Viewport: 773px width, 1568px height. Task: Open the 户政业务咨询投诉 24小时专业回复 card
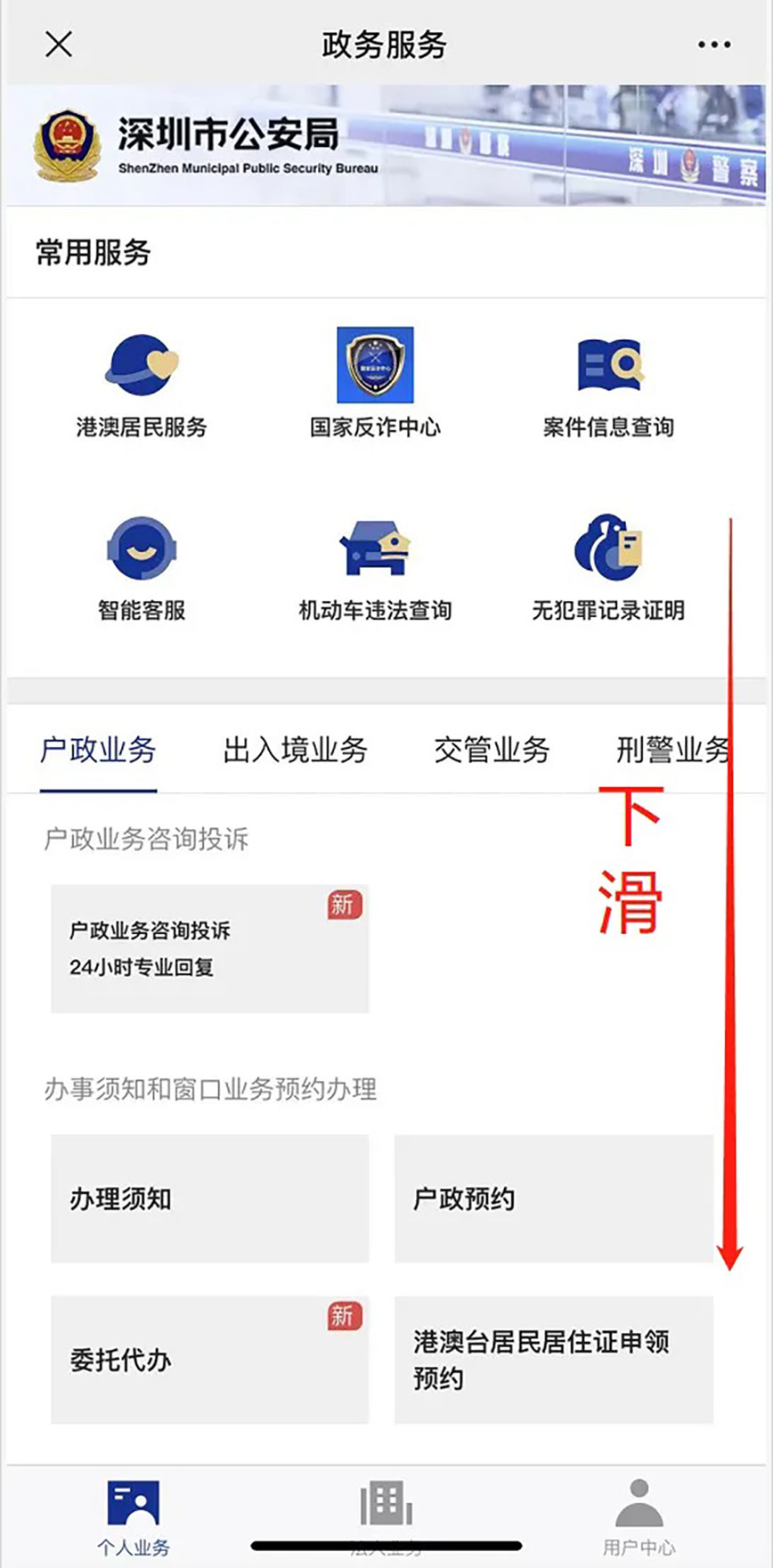209,948
